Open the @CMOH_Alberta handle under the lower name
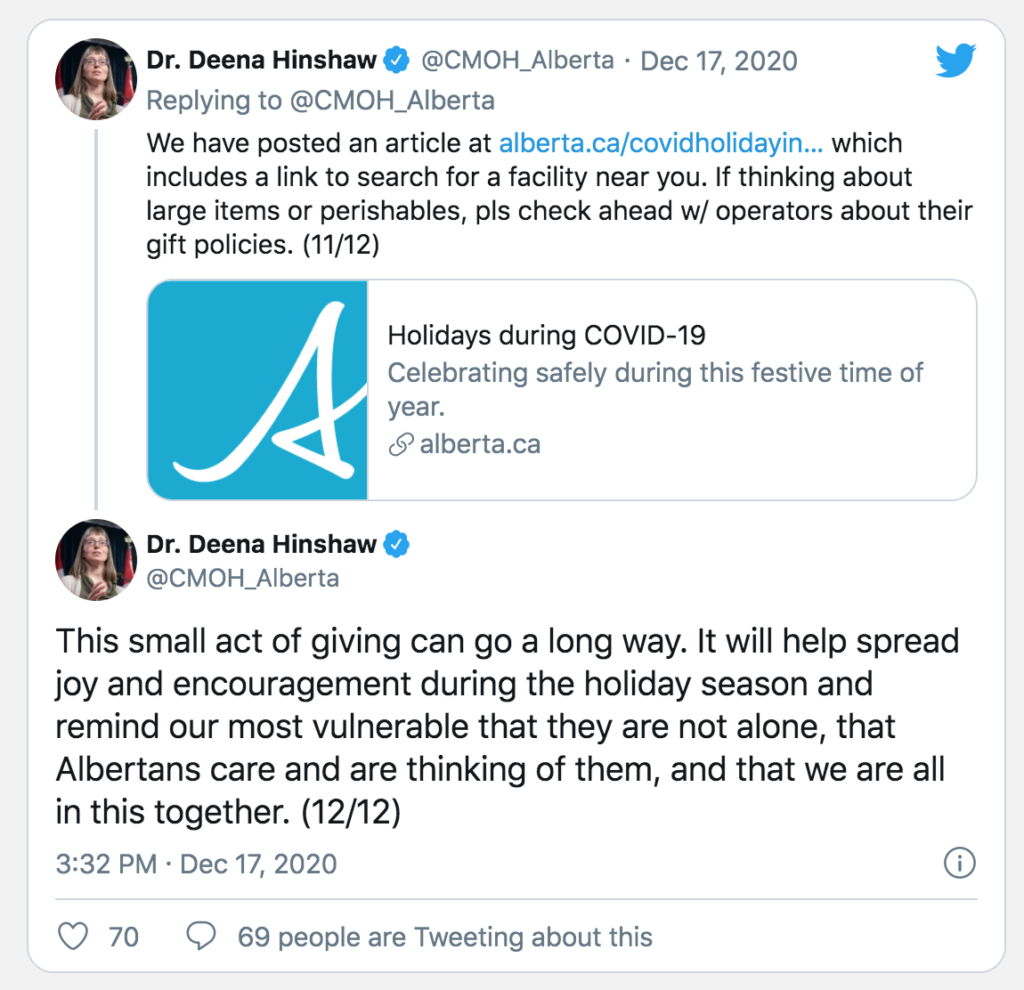This screenshot has width=1024, height=990. (x=243, y=578)
